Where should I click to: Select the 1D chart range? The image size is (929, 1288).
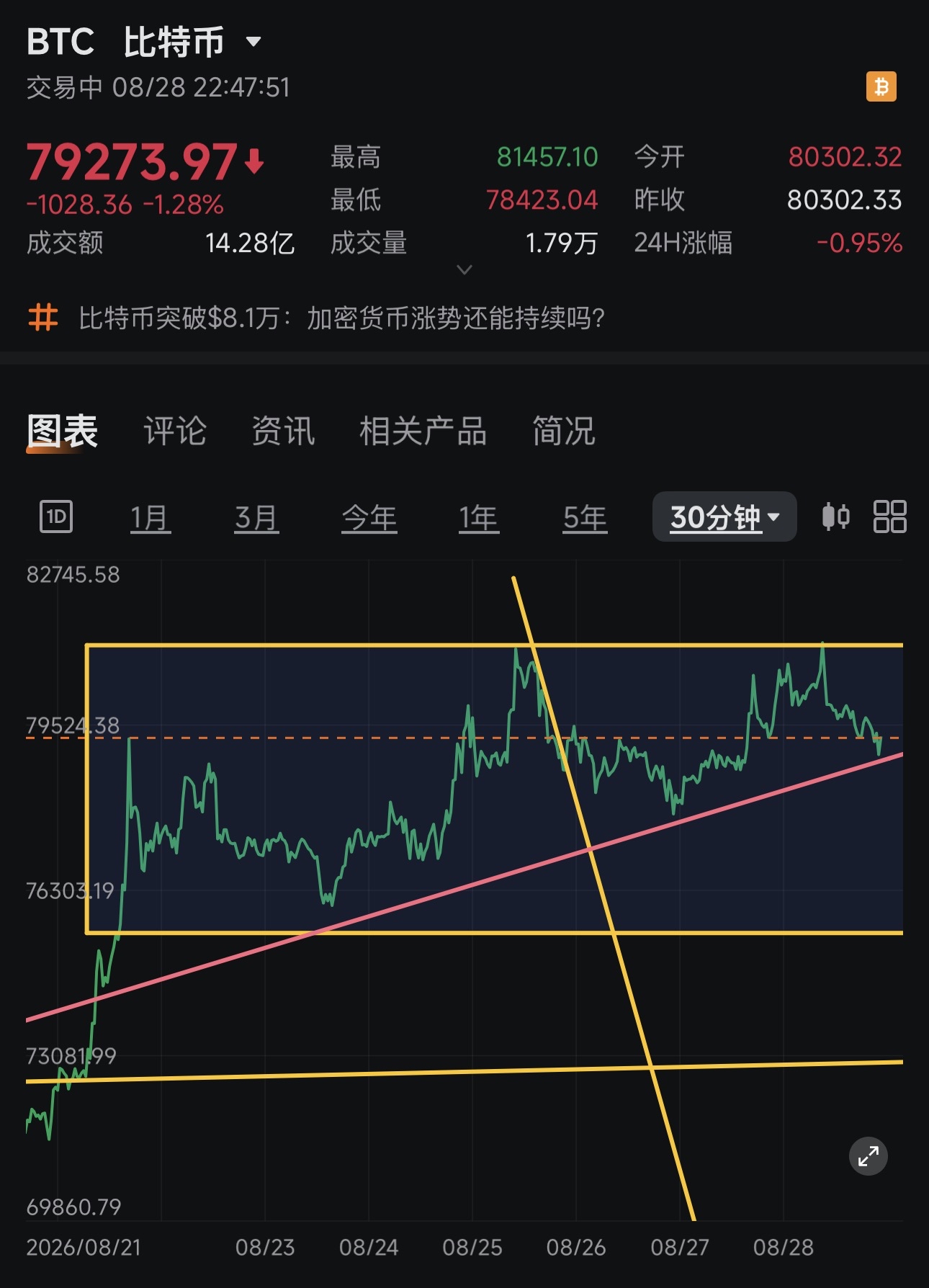(x=56, y=516)
